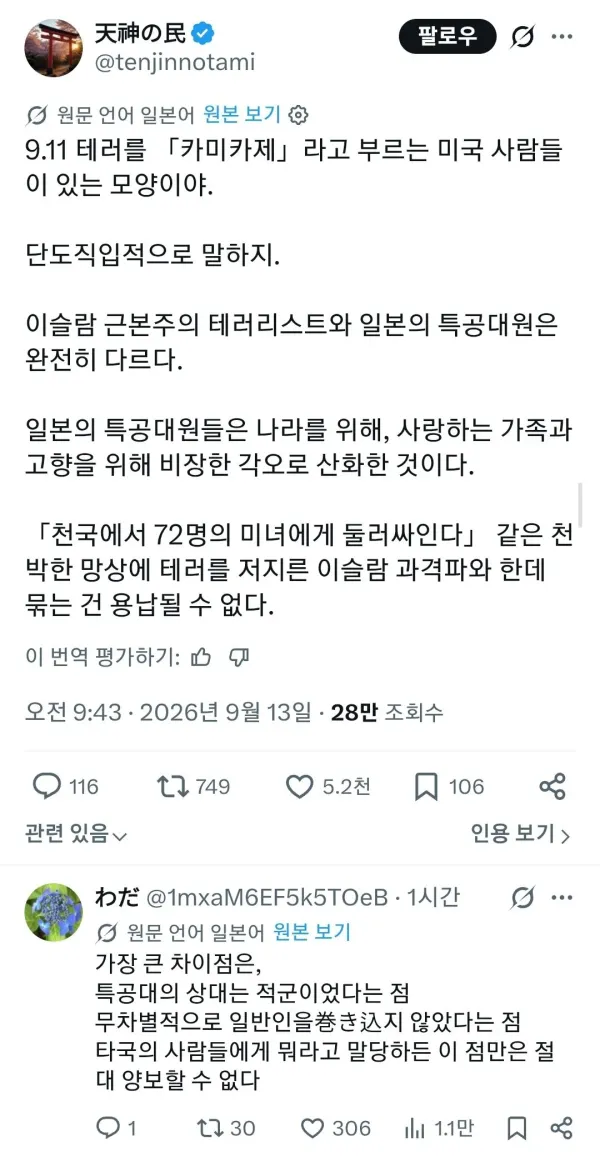Open 天神の民's profile picture
The image size is (600, 1156).
click(53, 48)
